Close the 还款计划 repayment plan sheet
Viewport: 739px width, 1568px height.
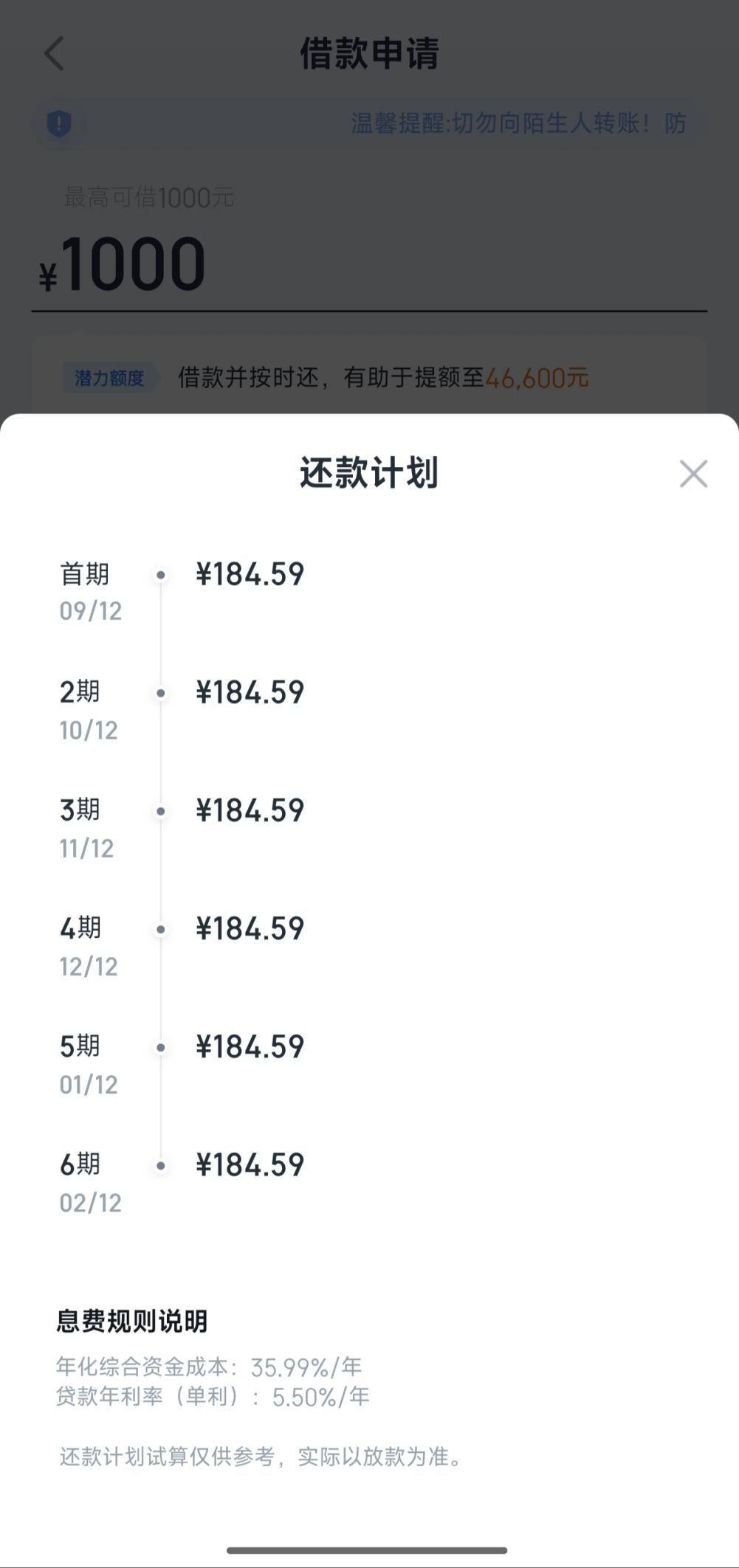[693, 474]
